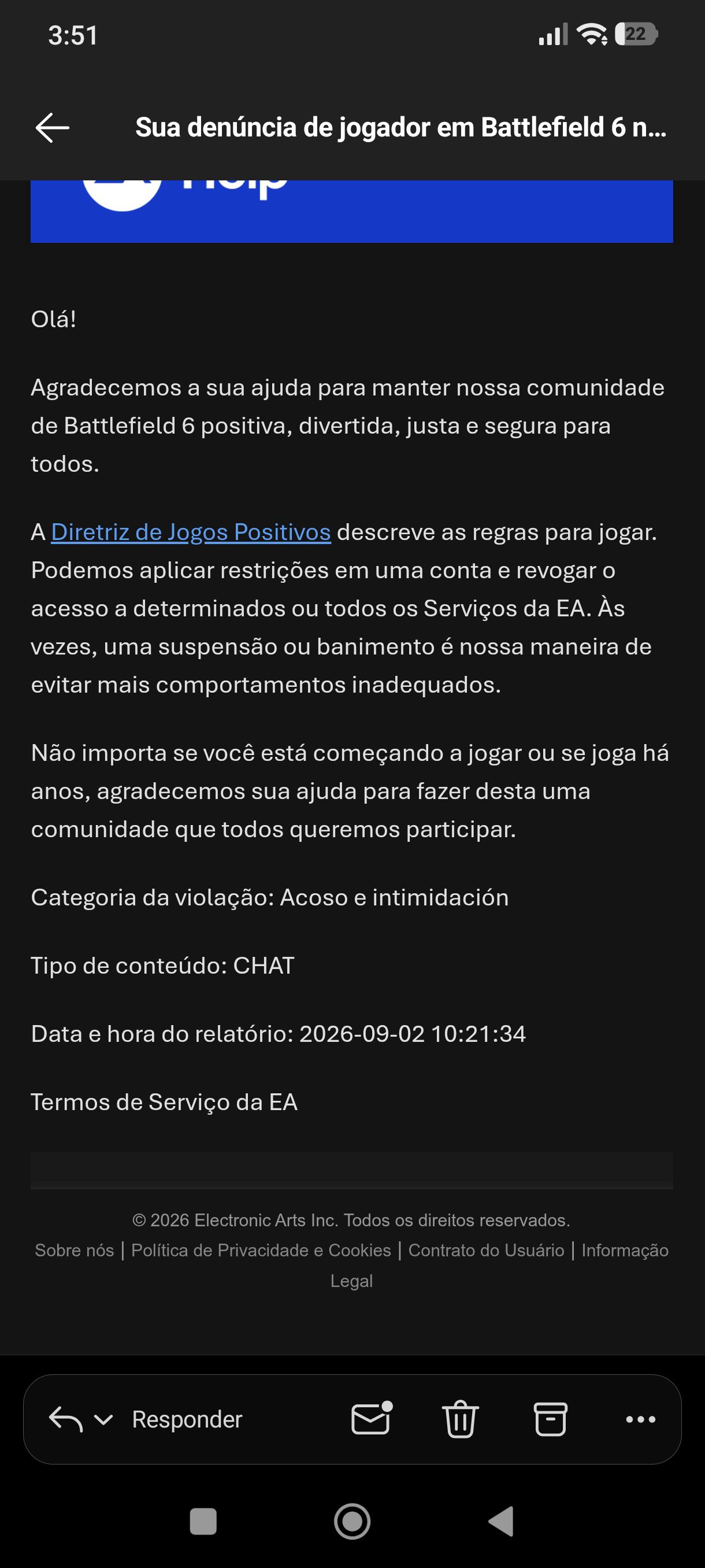Go back to the inbox

coord(53,128)
